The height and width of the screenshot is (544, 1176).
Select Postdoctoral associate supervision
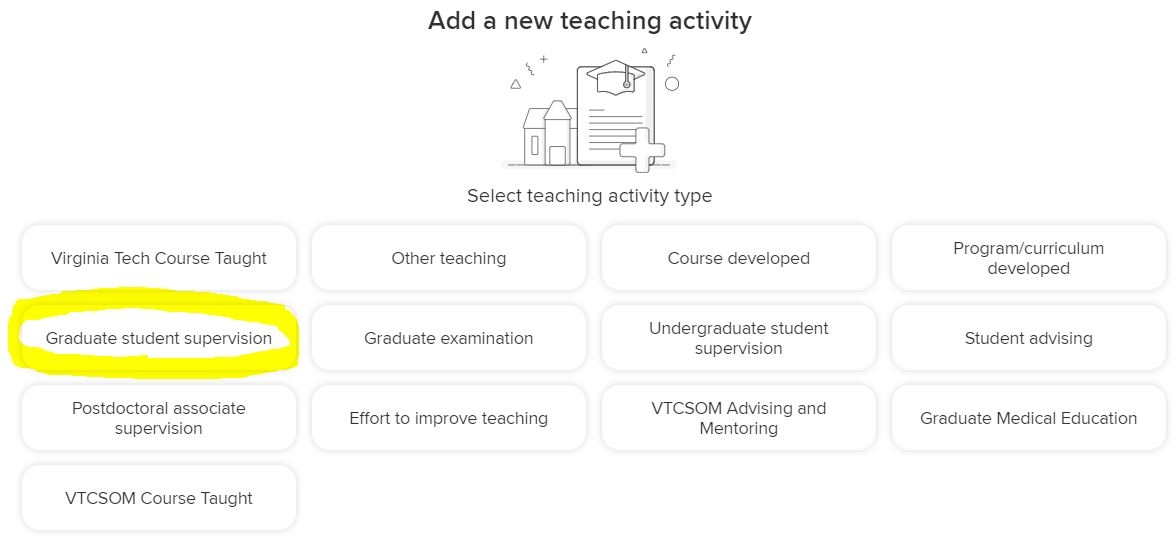tap(159, 418)
